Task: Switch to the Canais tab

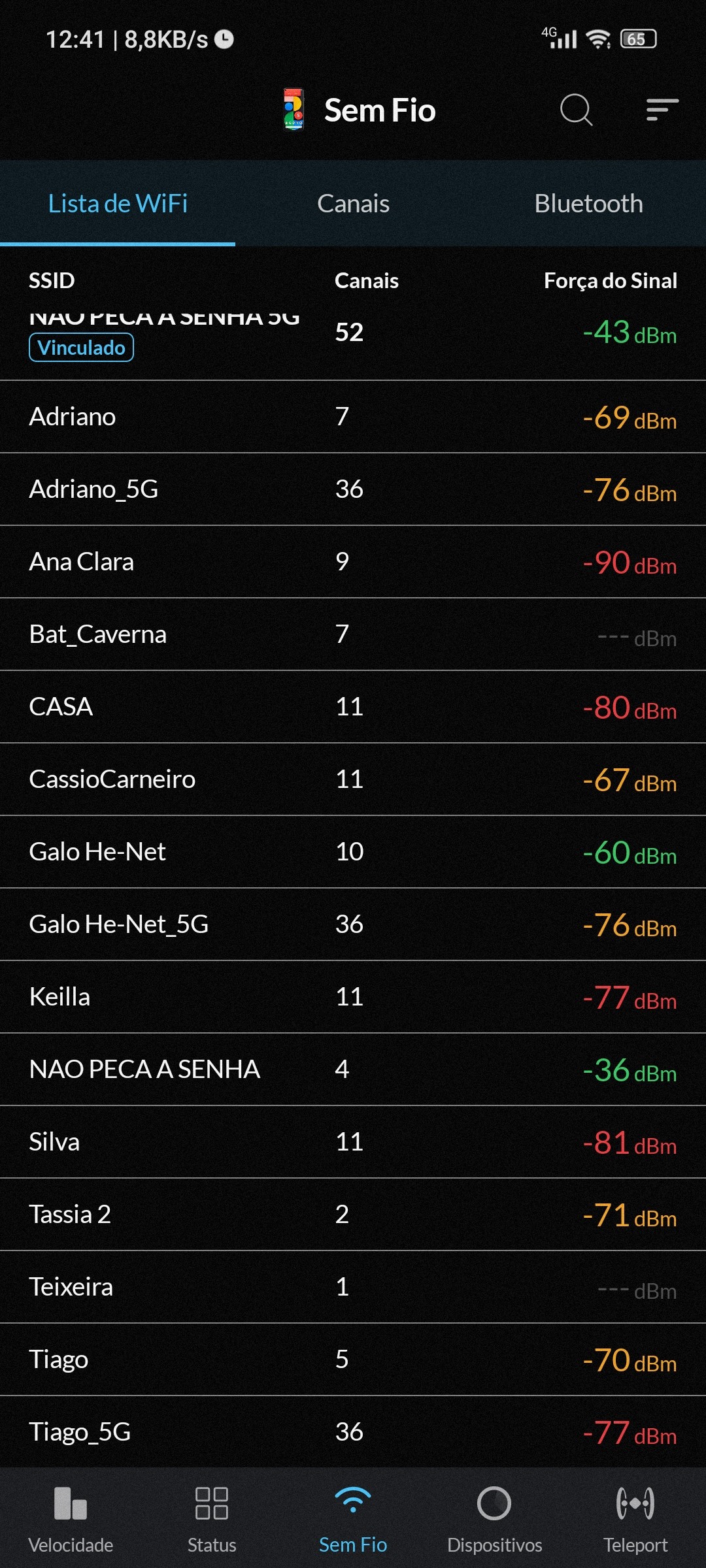Action: (353, 204)
